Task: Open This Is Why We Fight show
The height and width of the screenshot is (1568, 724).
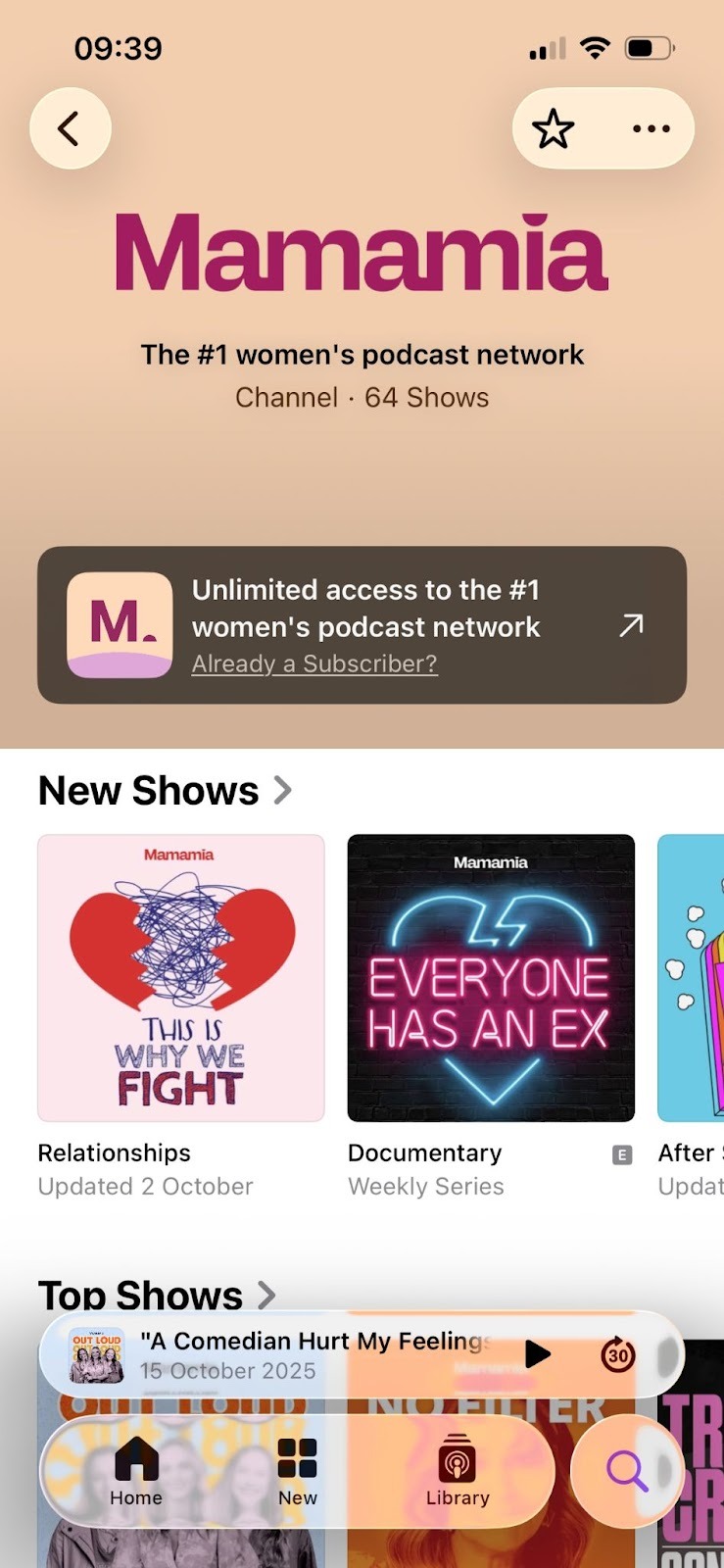Action: [181, 977]
